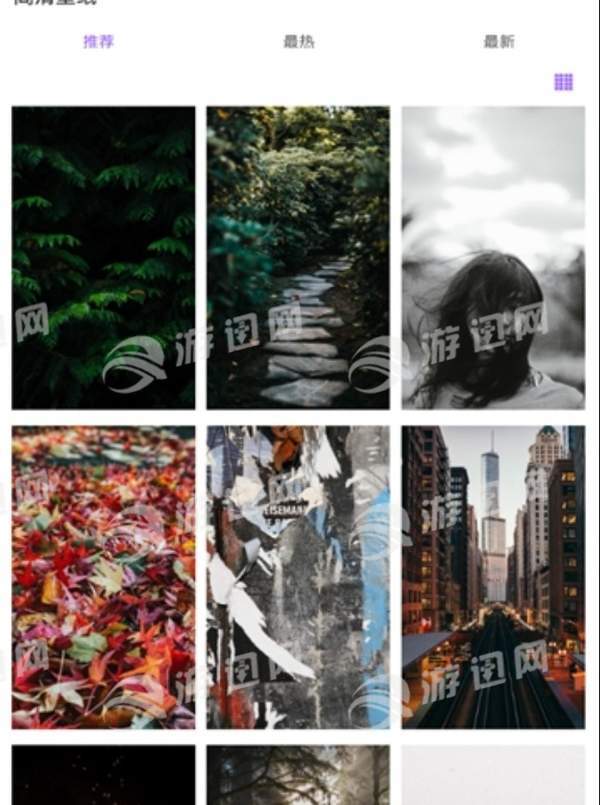Switch to the 推荐 tab
The width and height of the screenshot is (600, 805).
click(98, 42)
